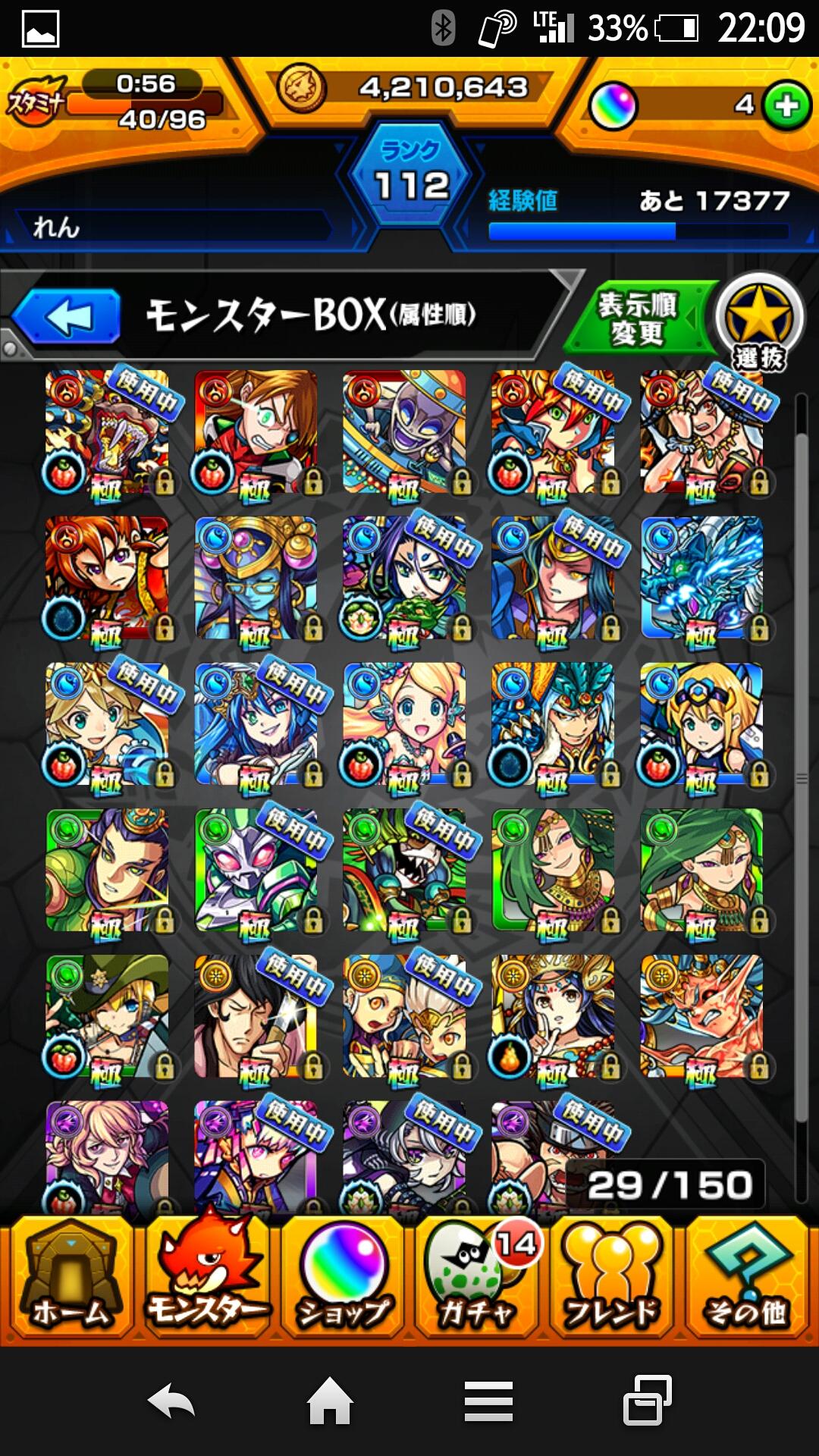Open the ガチャ tab
Image resolution: width=819 pixels, height=1456 pixels.
coord(478,1279)
